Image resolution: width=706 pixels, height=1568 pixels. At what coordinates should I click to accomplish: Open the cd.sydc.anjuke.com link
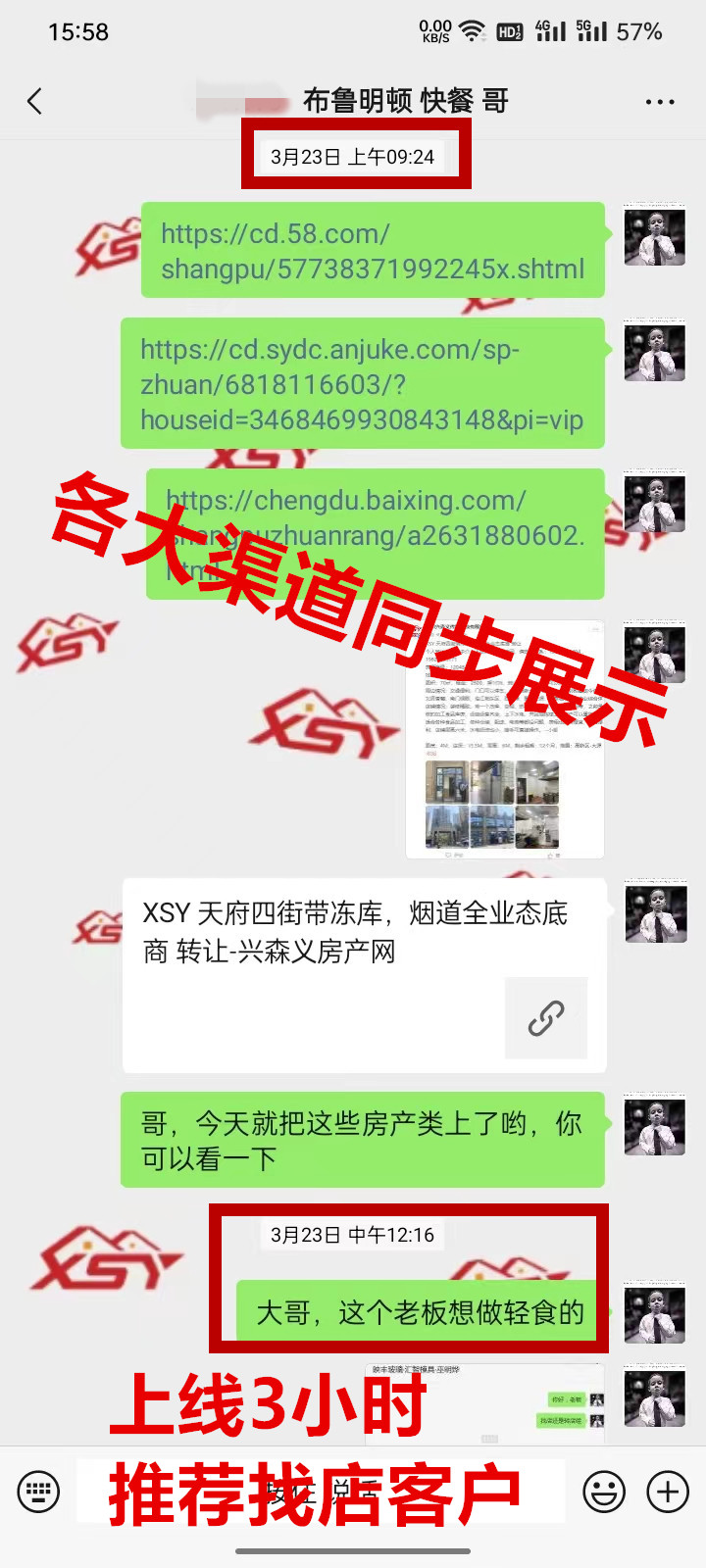[362, 384]
